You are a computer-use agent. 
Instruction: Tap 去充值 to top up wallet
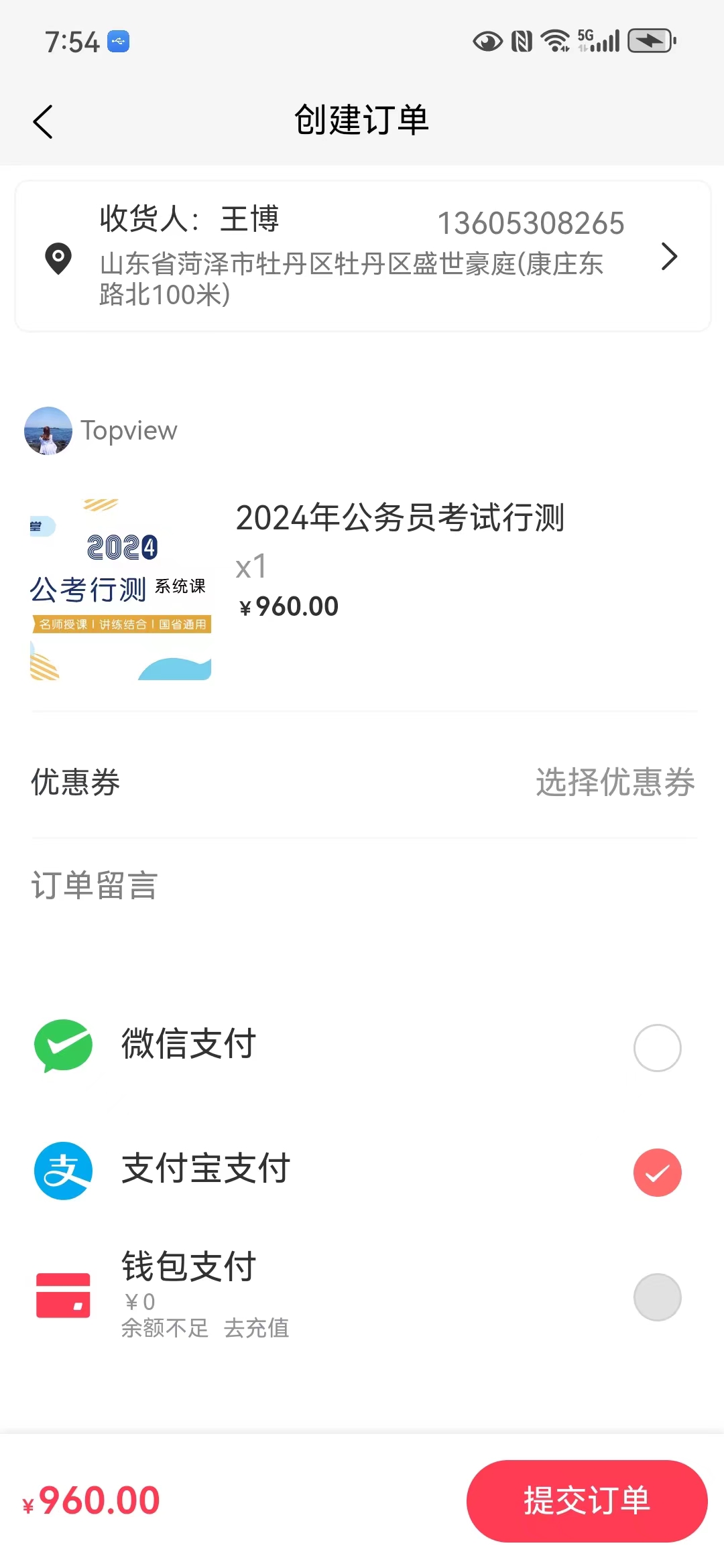point(257,1328)
